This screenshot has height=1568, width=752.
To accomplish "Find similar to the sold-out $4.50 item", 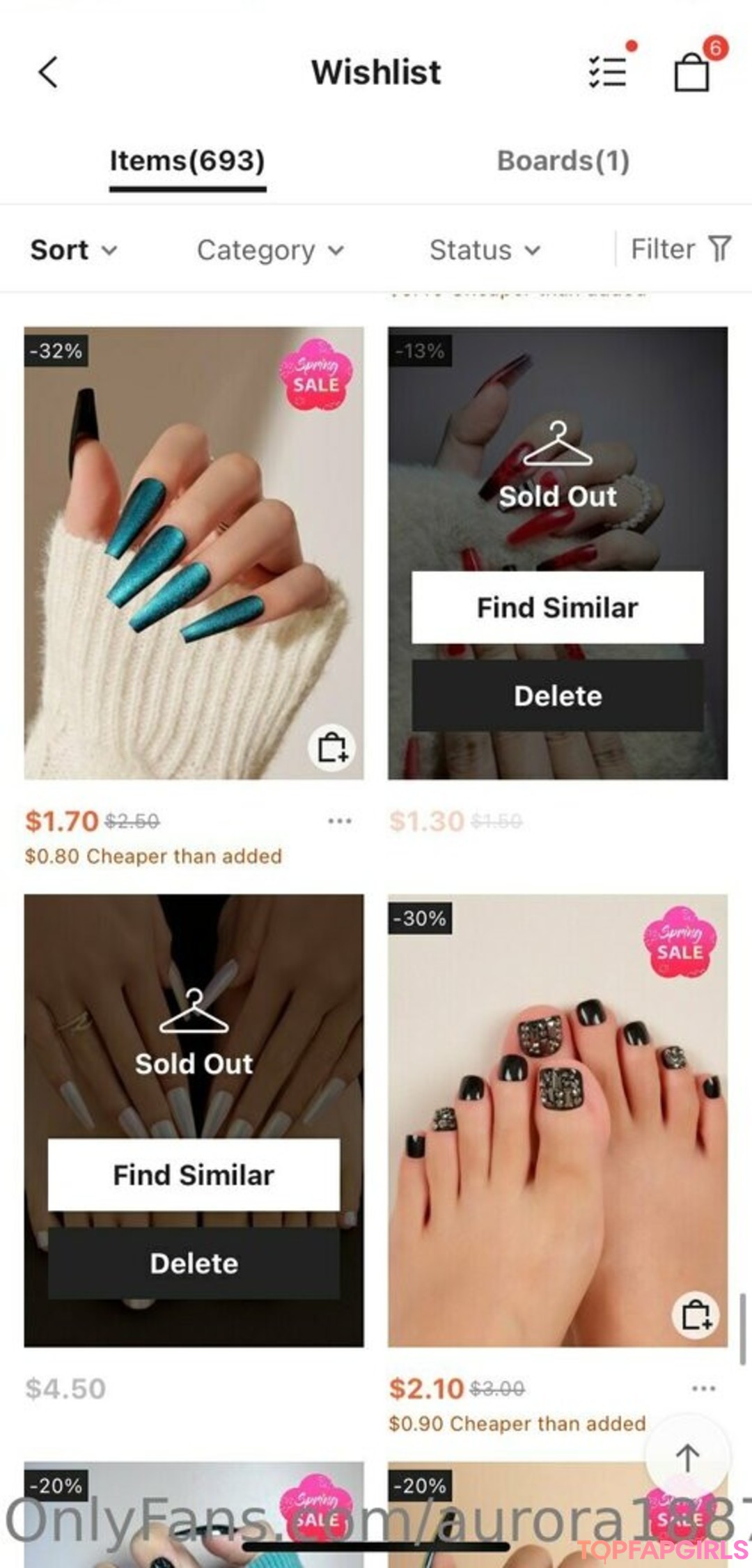I will click(194, 1175).
